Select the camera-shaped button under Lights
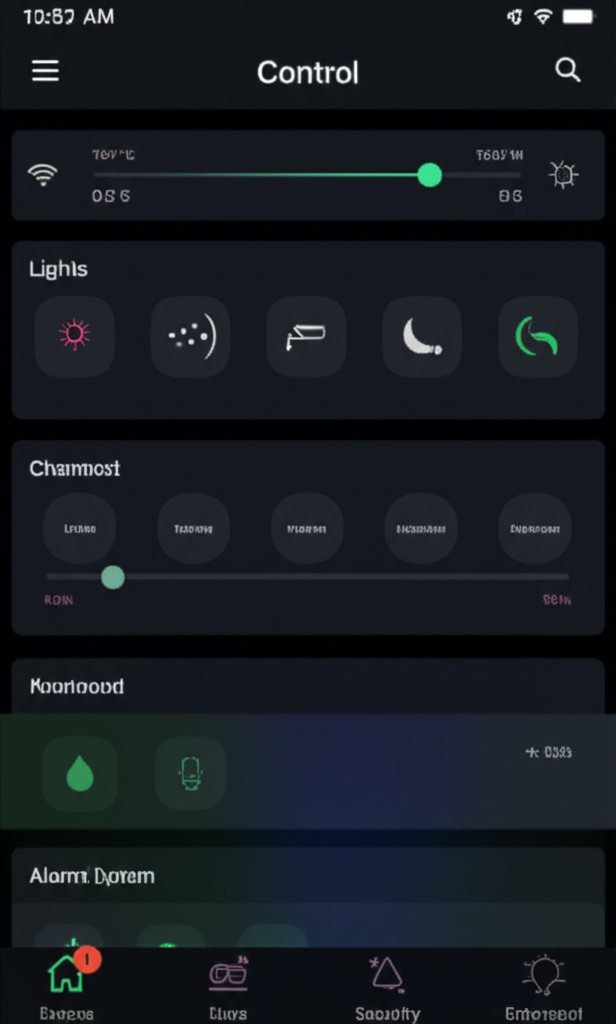 pyautogui.click(x=306, y=337)
